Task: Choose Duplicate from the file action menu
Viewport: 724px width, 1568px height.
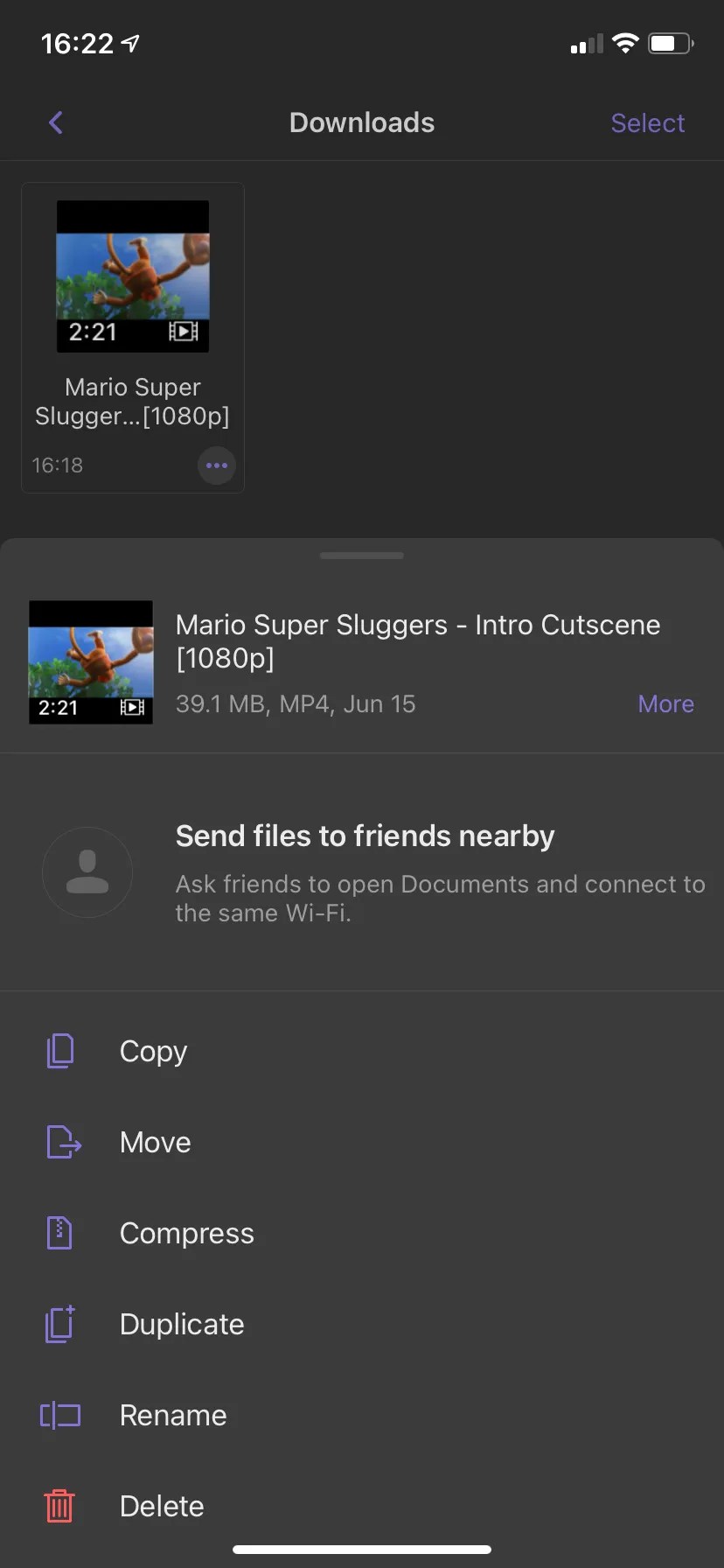Action: pyautogui.click(x=181, y=1324)
